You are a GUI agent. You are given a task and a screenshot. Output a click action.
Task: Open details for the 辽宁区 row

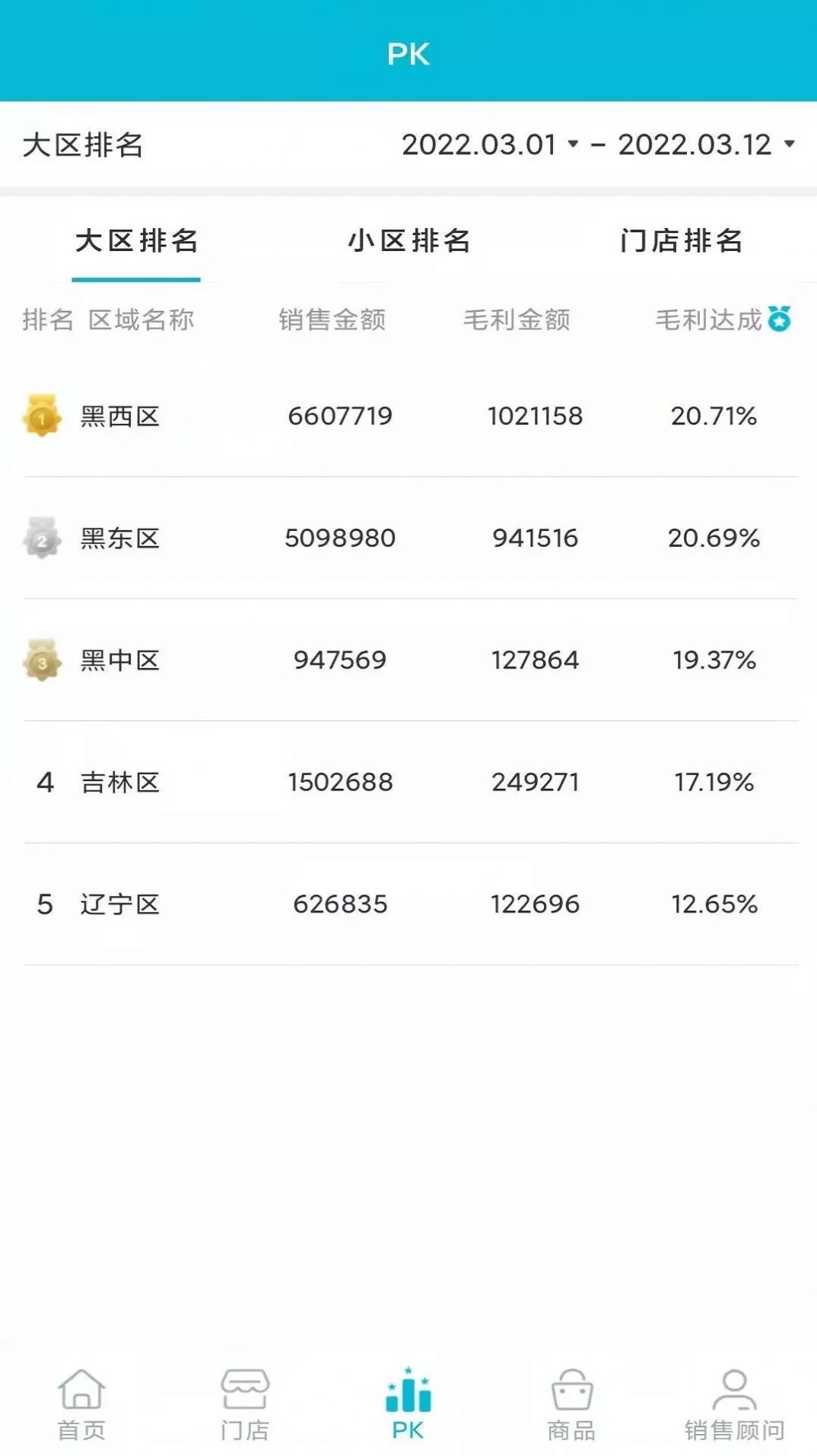tap(408, 904)
